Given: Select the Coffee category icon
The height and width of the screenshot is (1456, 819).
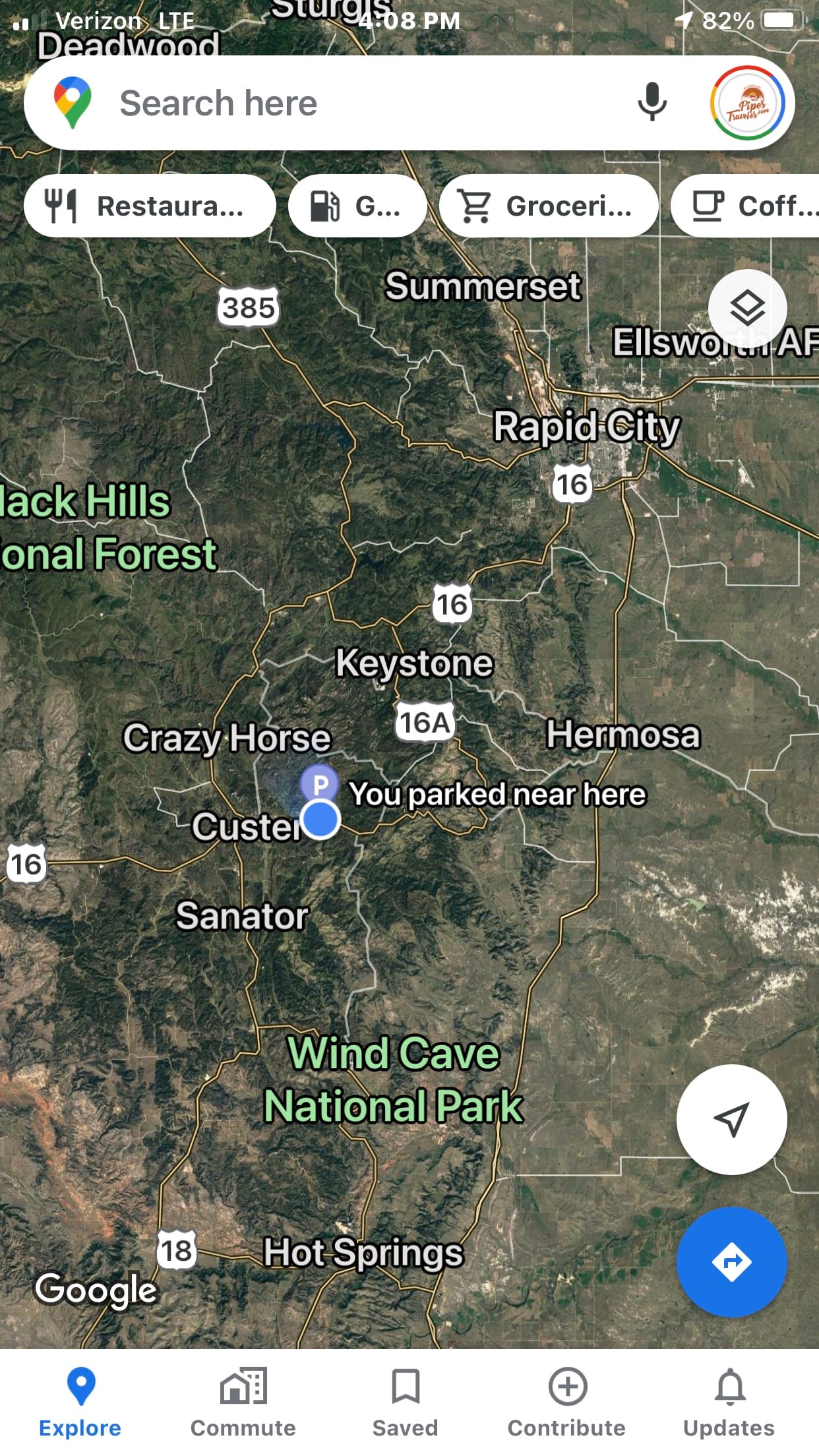Looking at the screenshot, I should pyautogui.click(x=708, y=205).
